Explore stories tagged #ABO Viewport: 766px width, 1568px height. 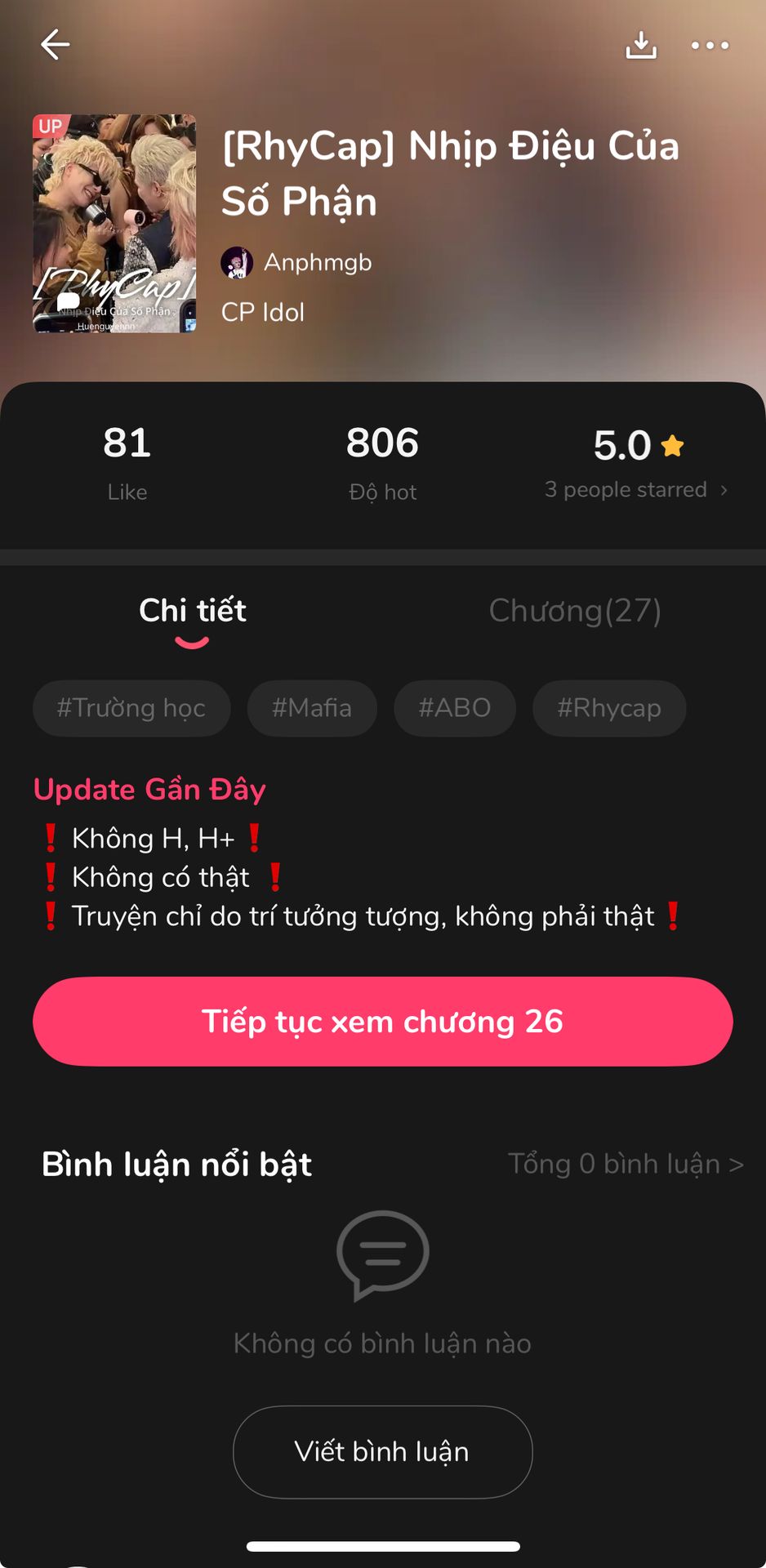pyautogui.click(x=455, y=708)
